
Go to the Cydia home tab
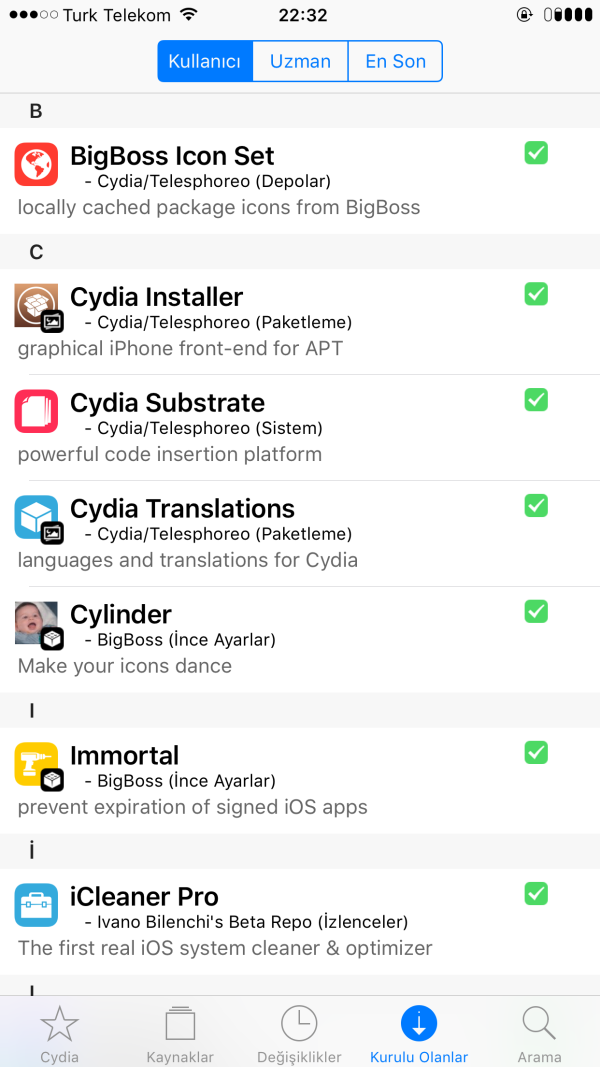point(60,1033)
